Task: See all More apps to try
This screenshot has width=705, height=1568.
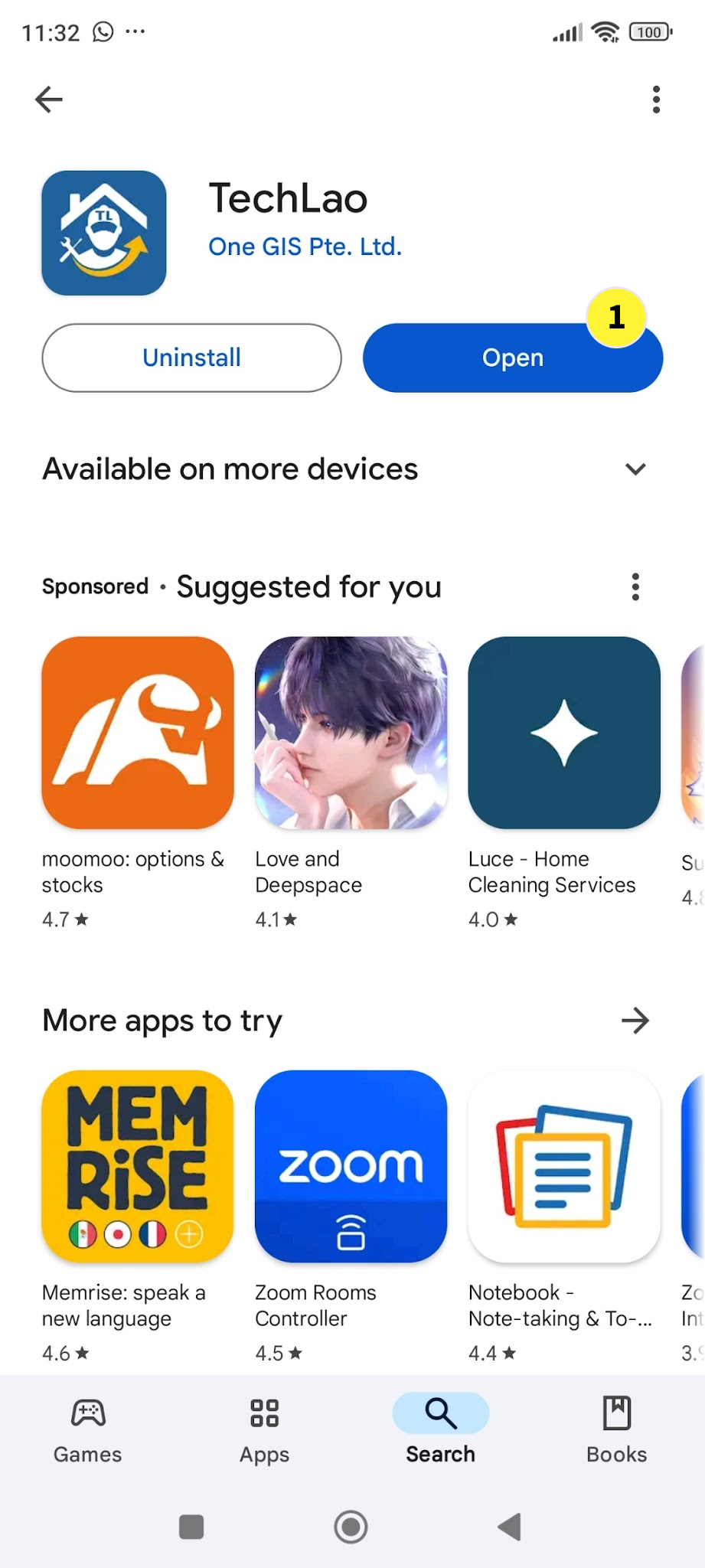Action: click(x=635, y=1020)
